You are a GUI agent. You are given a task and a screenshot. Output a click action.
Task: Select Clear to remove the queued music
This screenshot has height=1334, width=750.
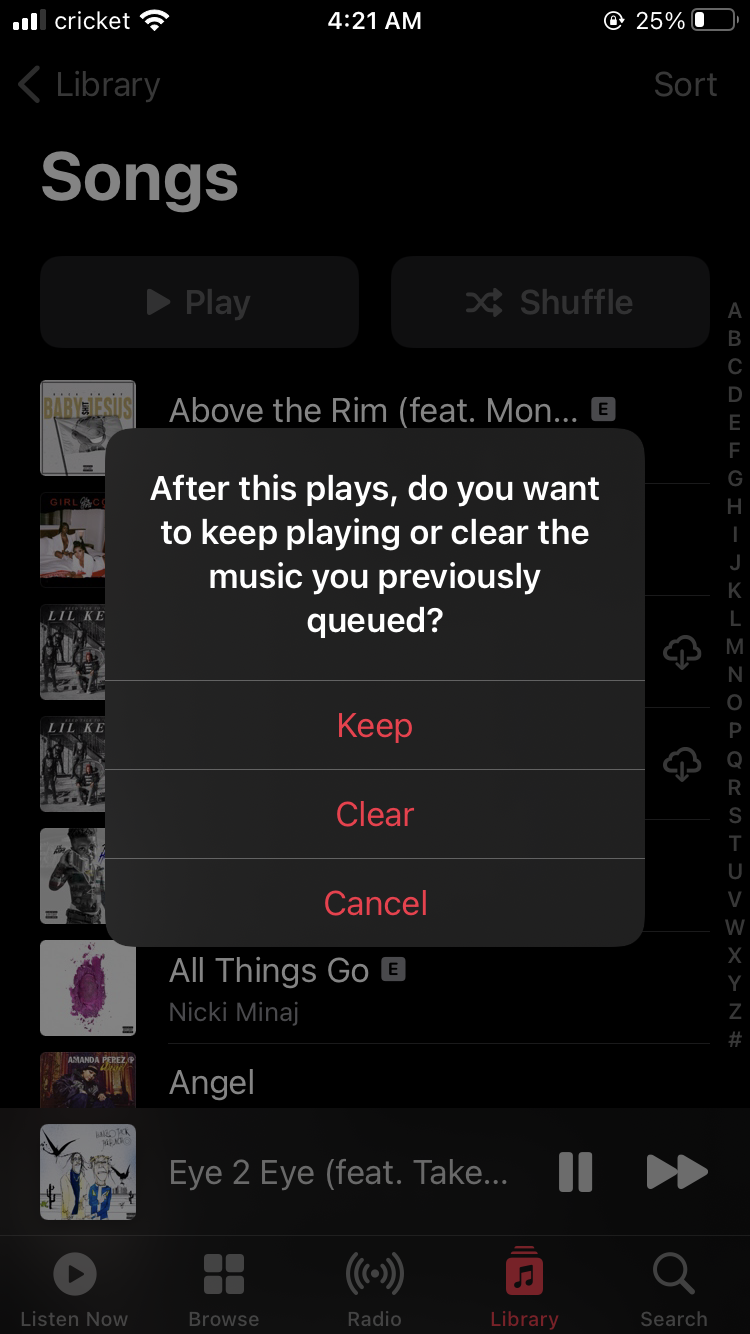(x=375, y=814)
